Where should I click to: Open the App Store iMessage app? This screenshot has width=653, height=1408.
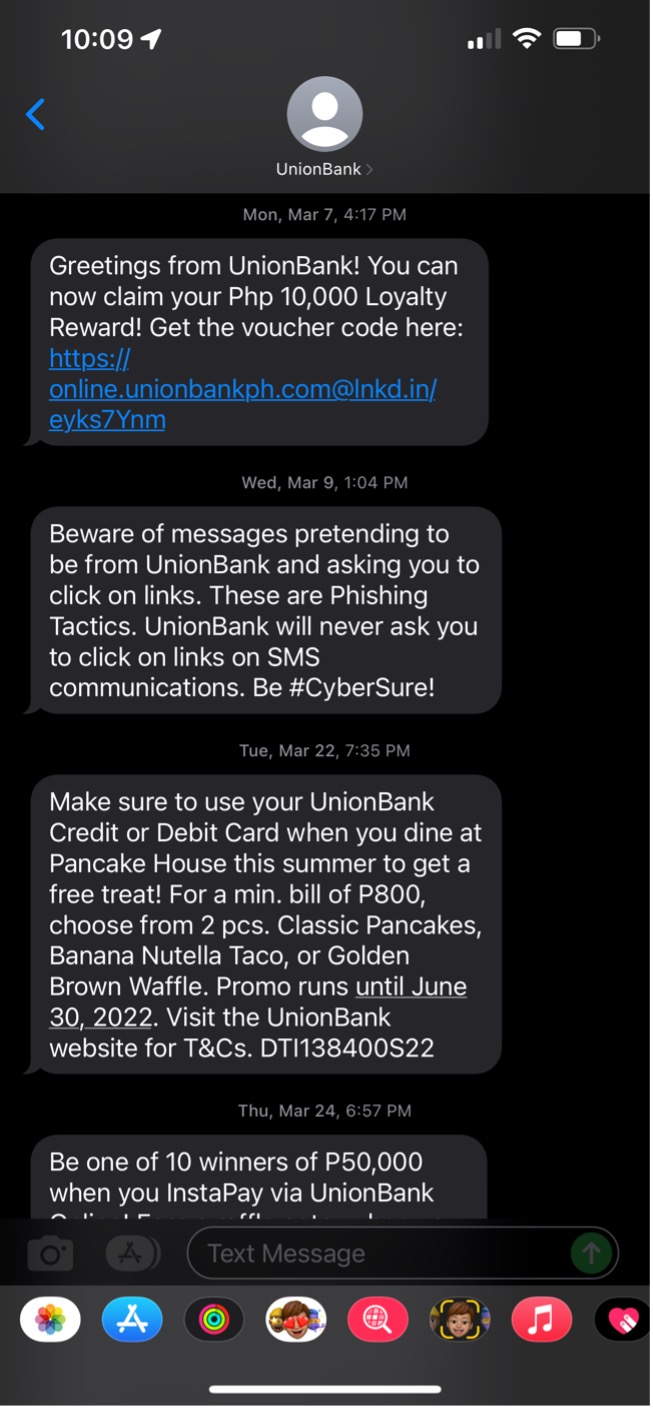click(x=132, y=1321)
